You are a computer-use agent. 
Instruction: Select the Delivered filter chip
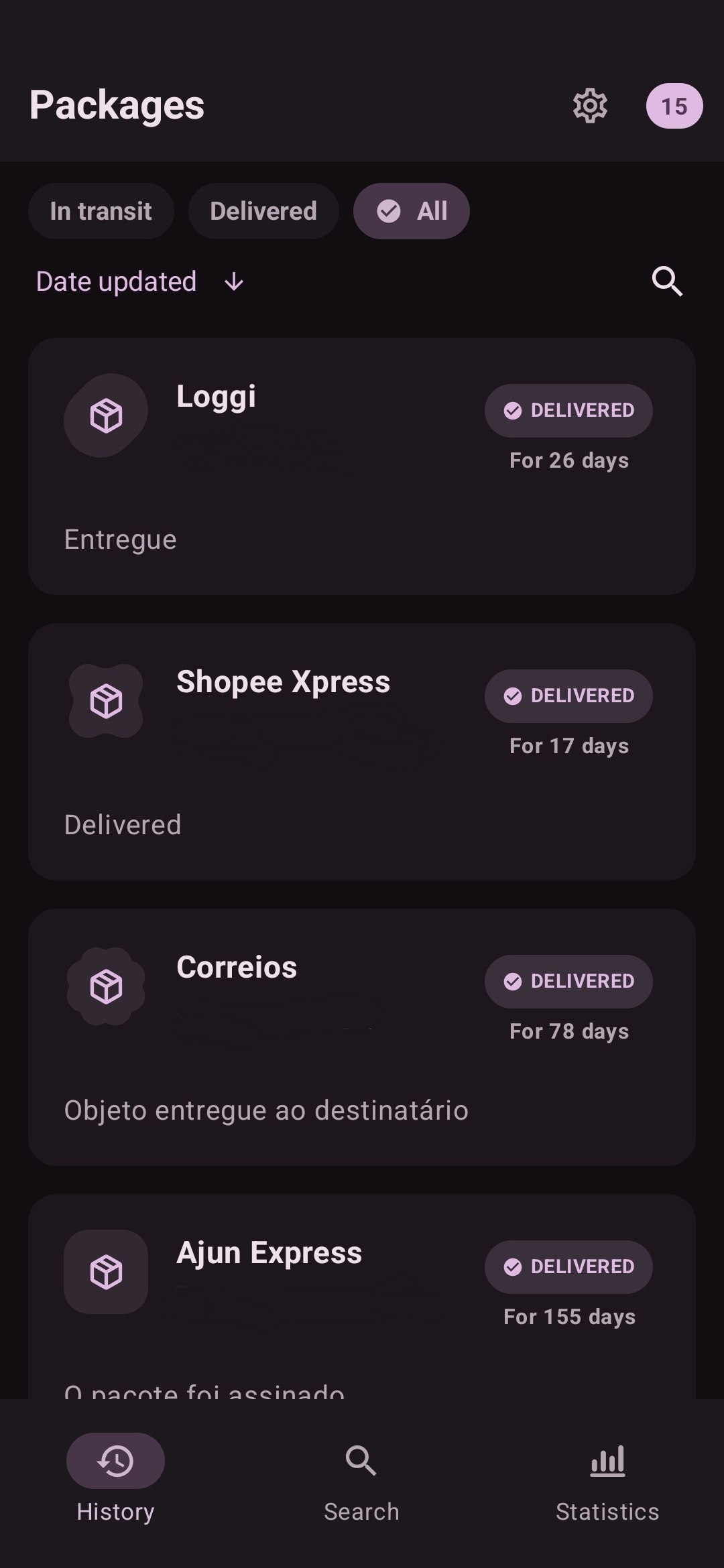coord(263,211)
